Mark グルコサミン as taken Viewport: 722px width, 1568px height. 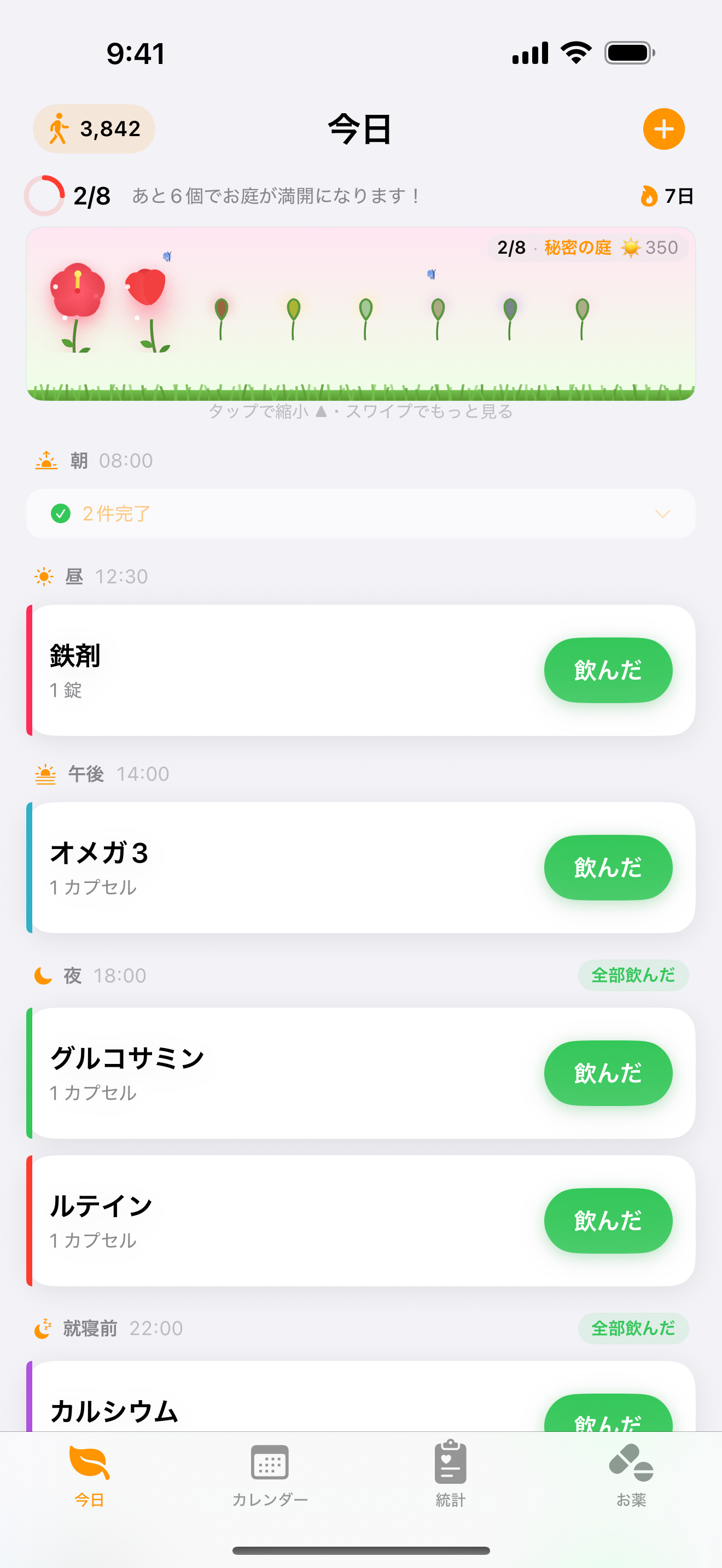(x=608, y=1073)
